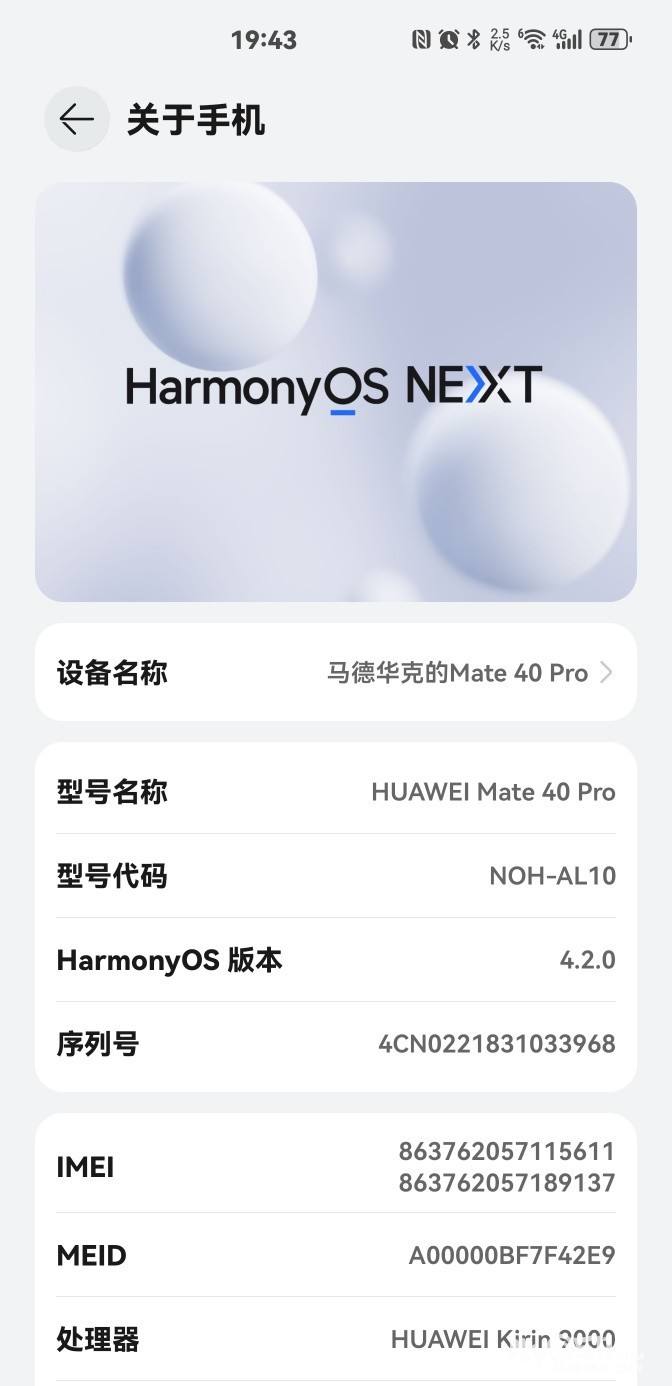Go back from 关于手机 page

(x=76, y=120)
